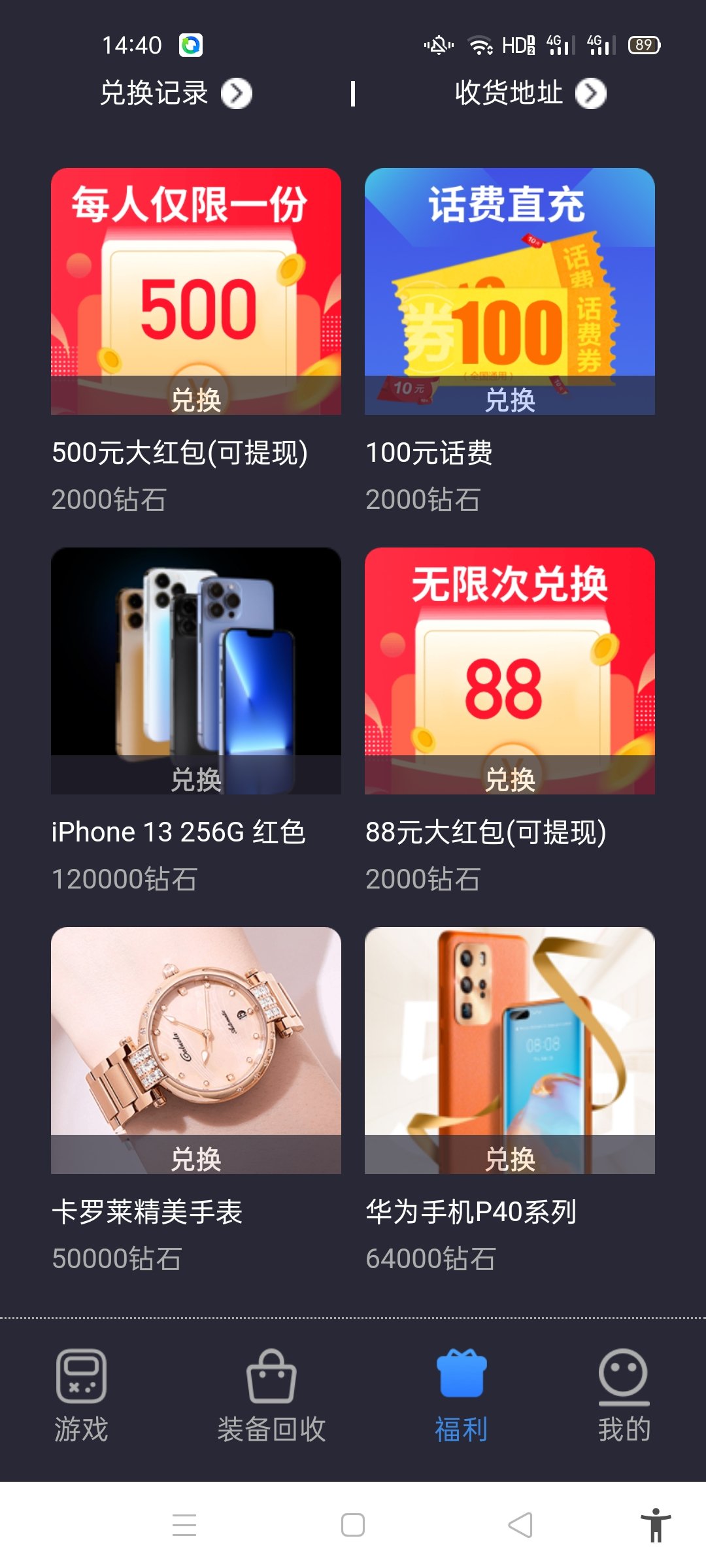Switch to the 游戏 tab
This screenshot has height=1568, width=706.
(81, 1396)
